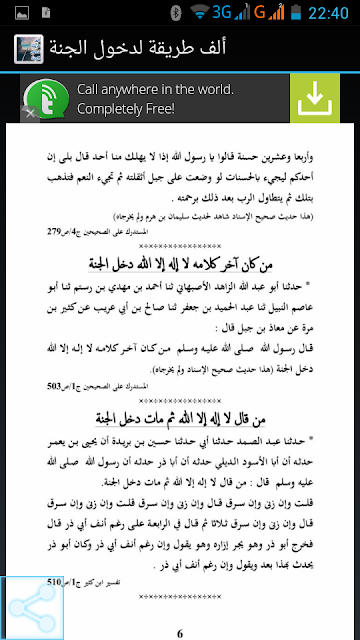Image resolution: width=360 pixels, height=640 pixels.
Task: Share this page via share button
Action: (32, 608)
